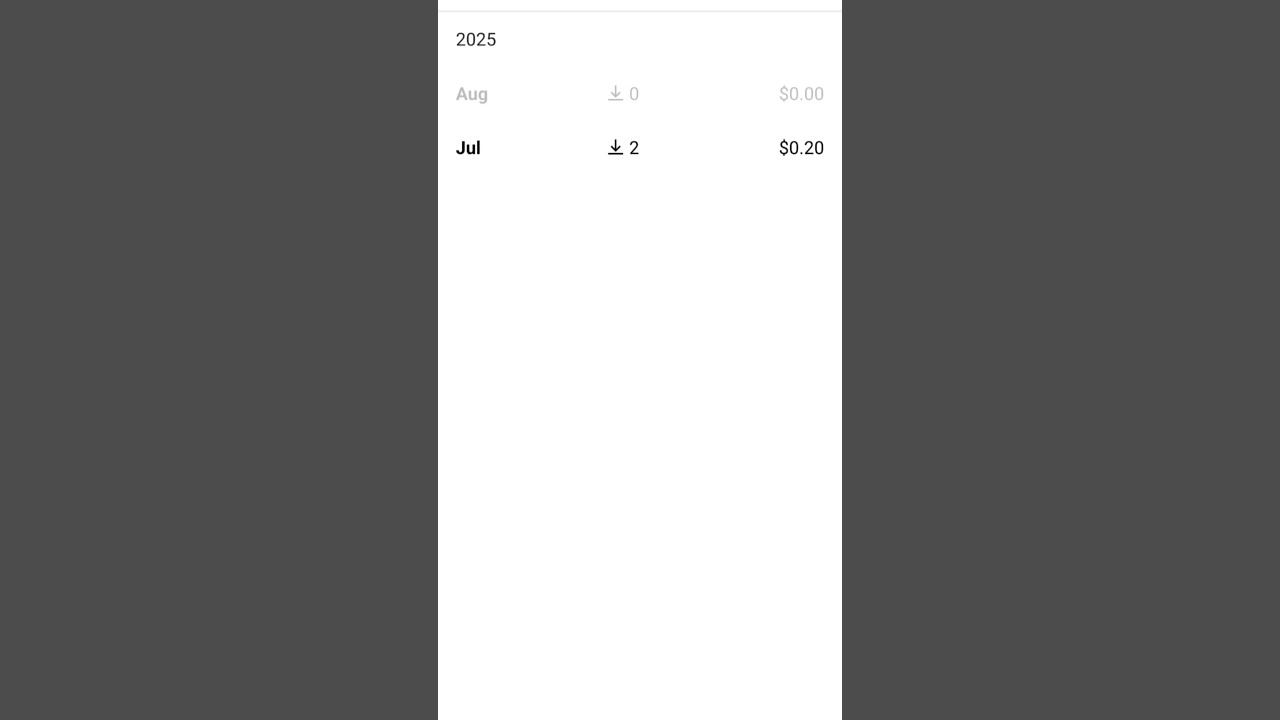Open the Jul earnings row
This screenshot has width=1280, height=720.
(639, 148)
